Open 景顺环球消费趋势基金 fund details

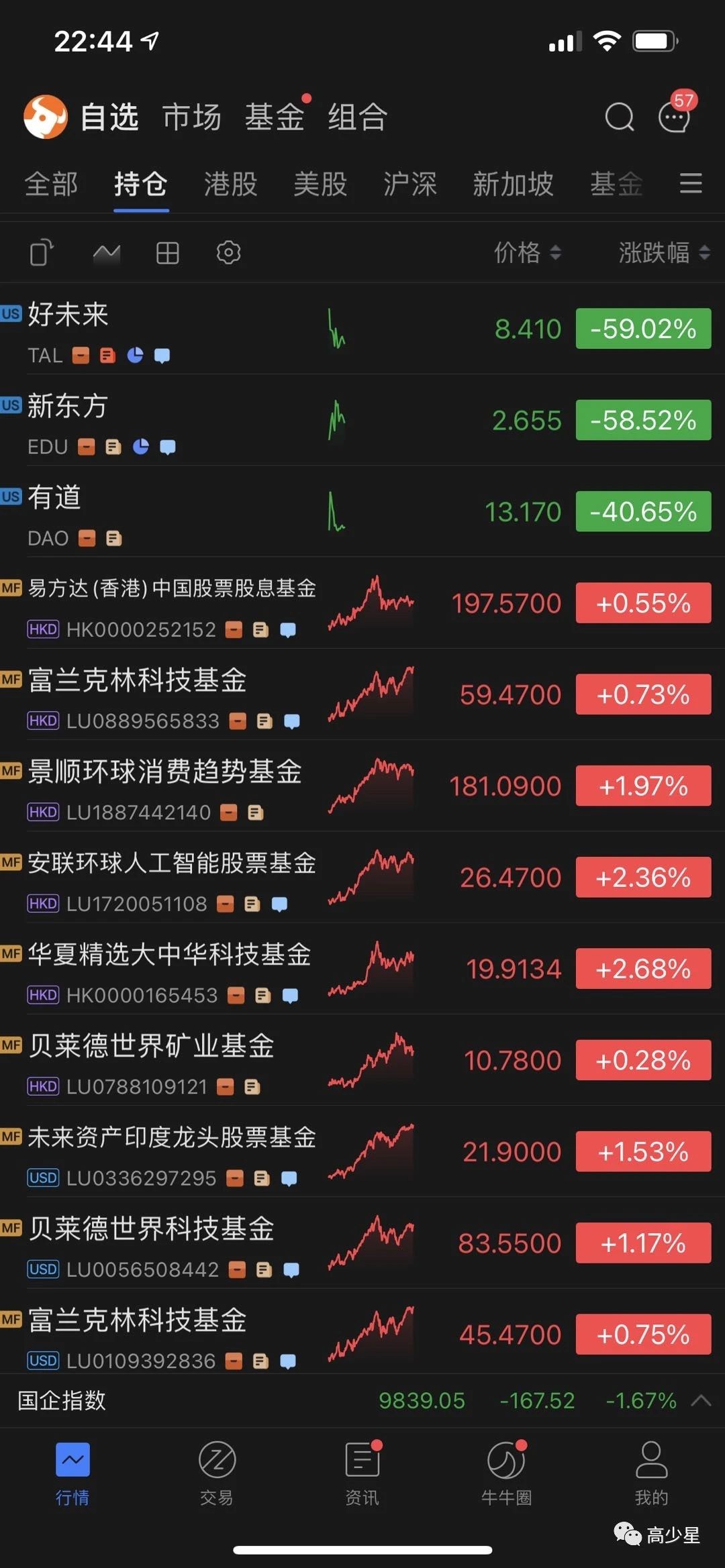[362, 786]
